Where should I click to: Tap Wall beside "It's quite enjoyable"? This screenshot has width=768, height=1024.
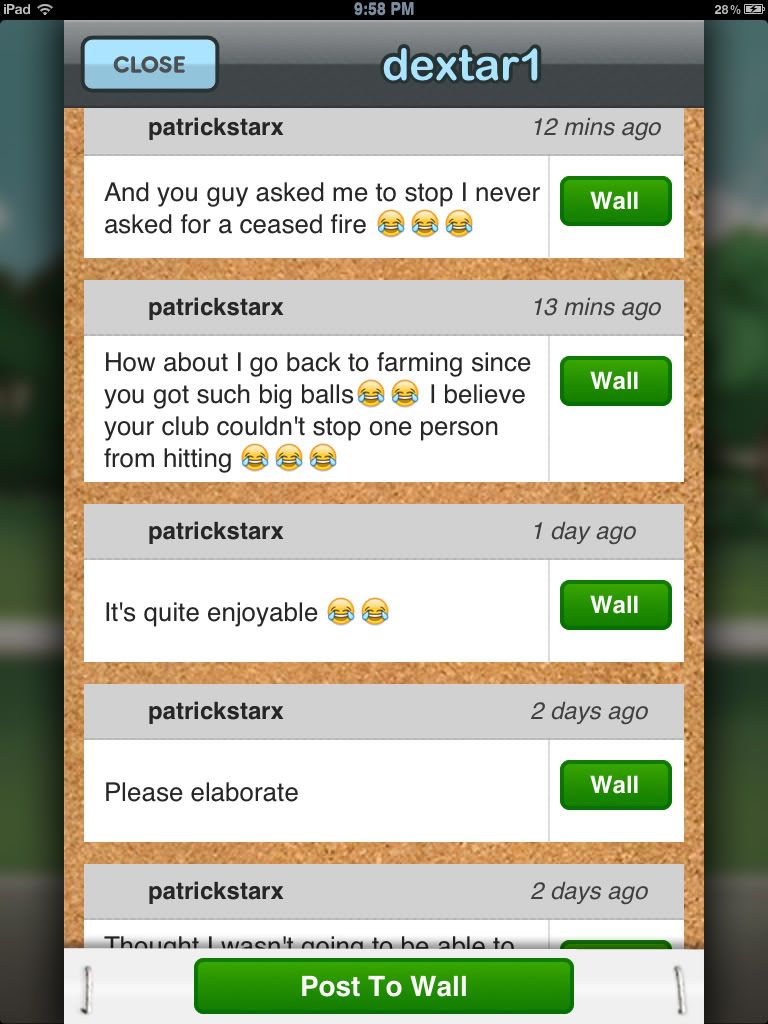coord(615,605)
